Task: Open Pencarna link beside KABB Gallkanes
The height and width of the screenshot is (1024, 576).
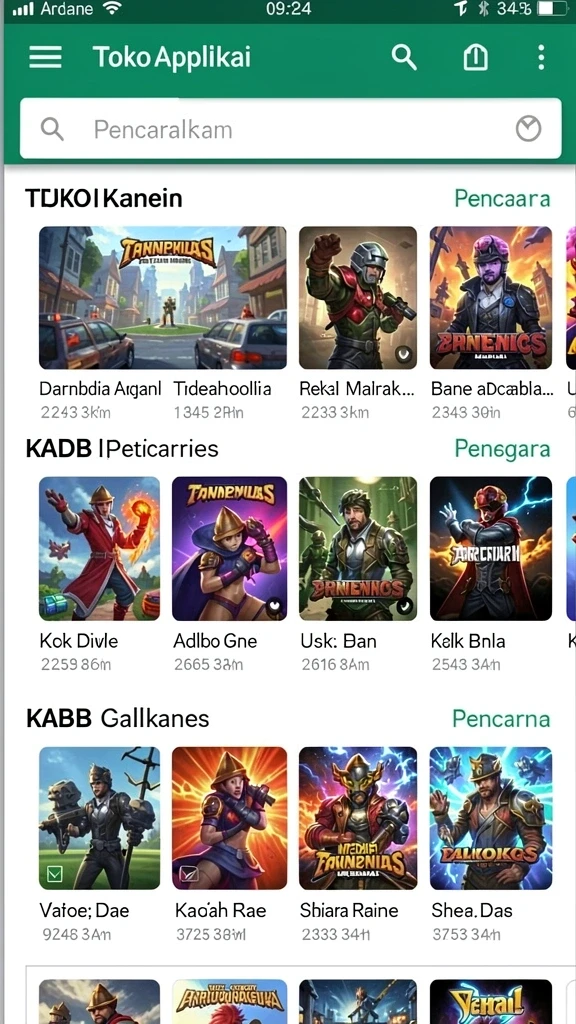Action: point(501,718)
